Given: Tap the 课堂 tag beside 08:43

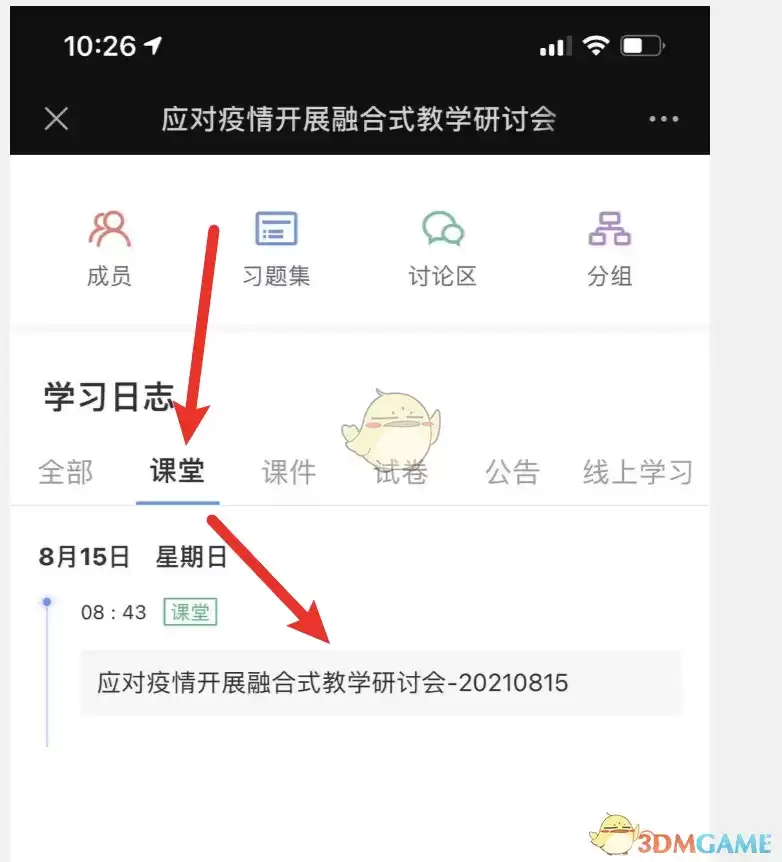Looking at the screenshot, I should [190, 612].
